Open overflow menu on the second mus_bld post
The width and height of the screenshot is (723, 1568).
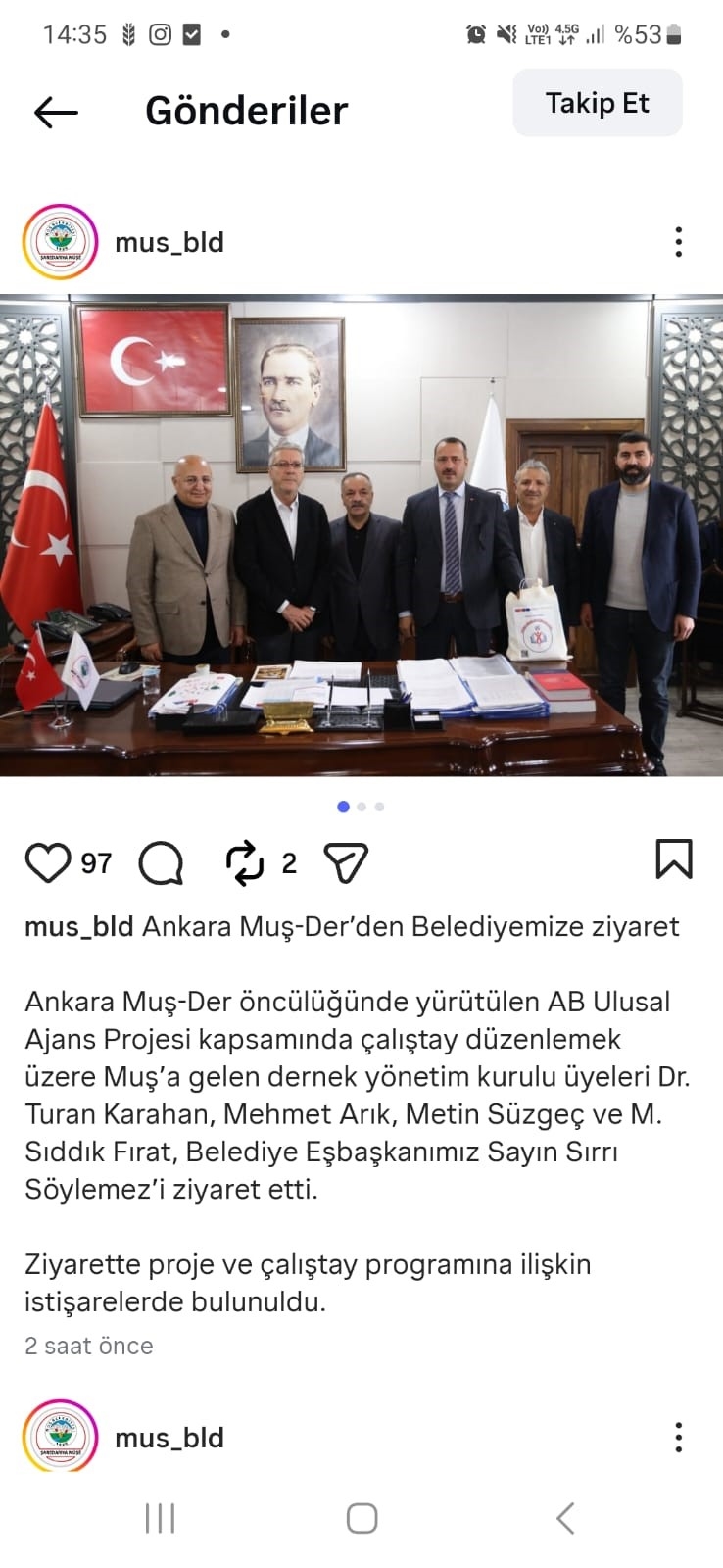678,1438
